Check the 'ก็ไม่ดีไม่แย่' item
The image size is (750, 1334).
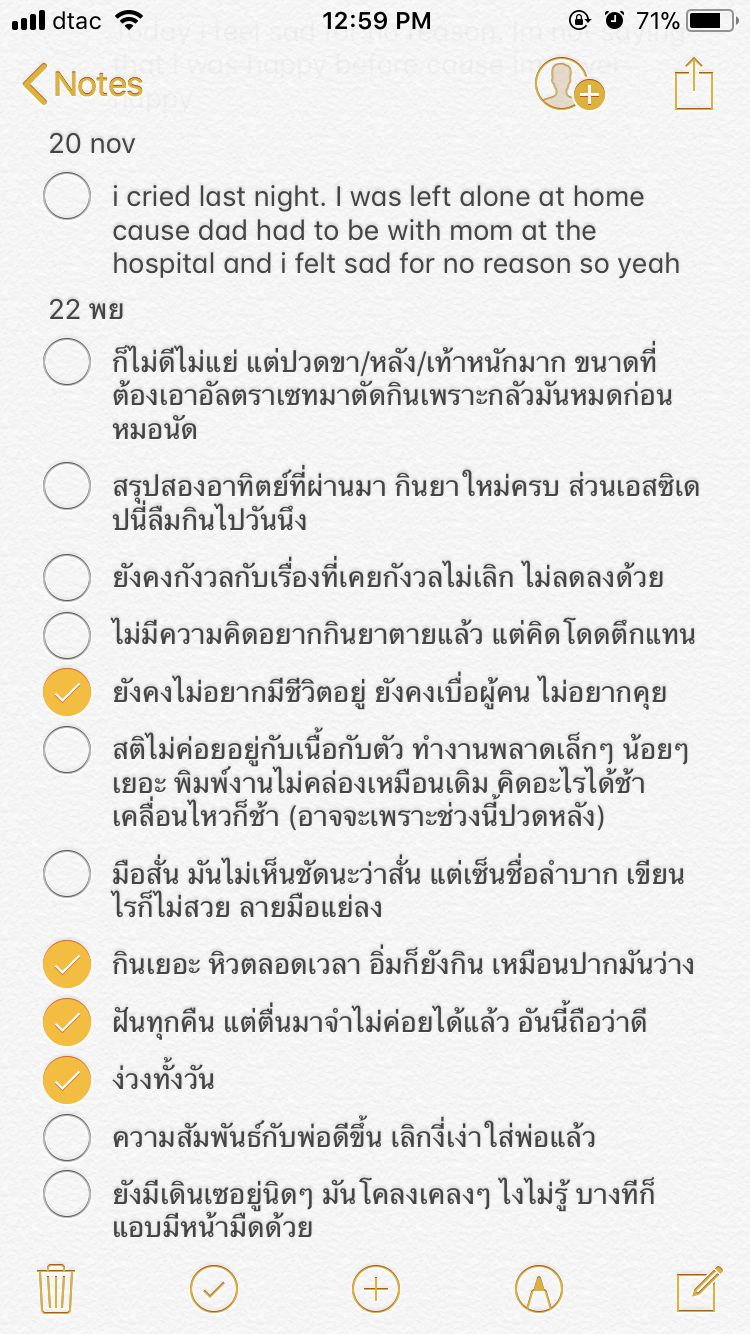[x=67, y=362]
